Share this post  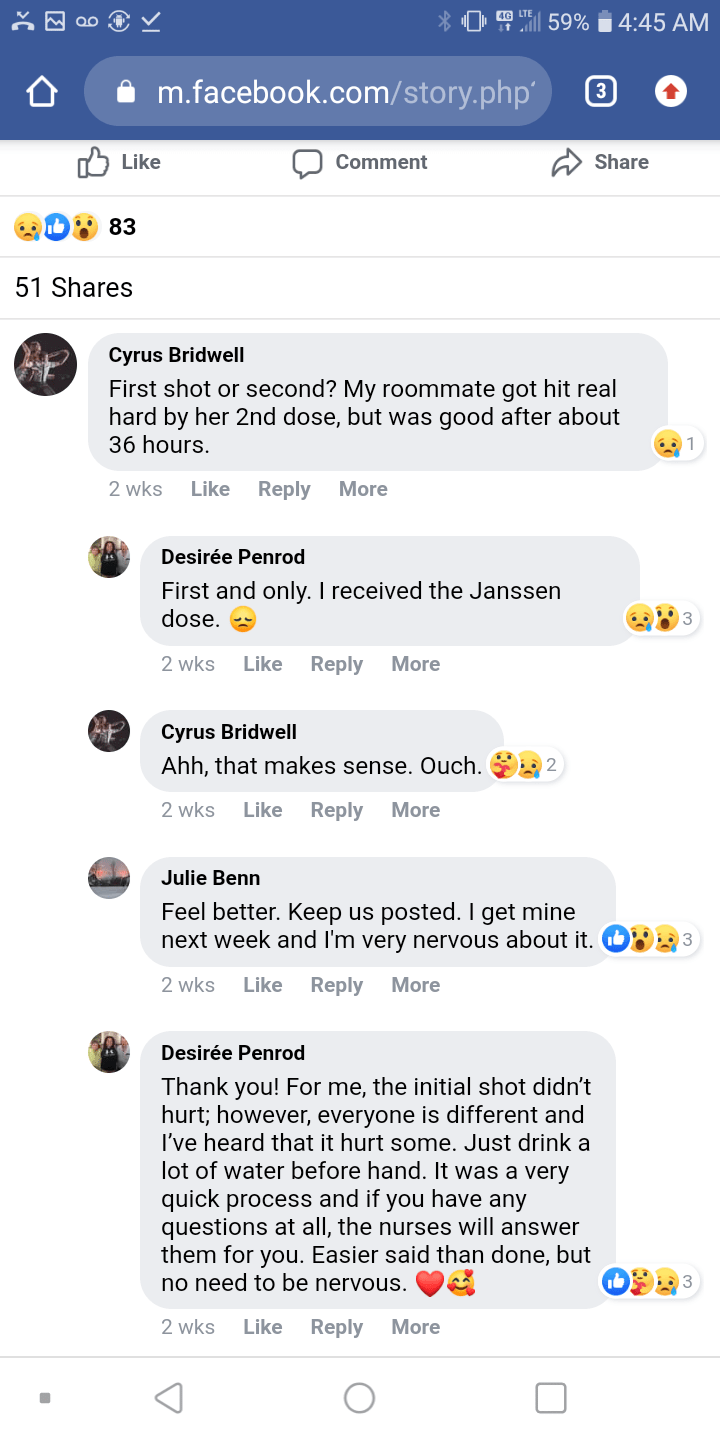(600, 162)
